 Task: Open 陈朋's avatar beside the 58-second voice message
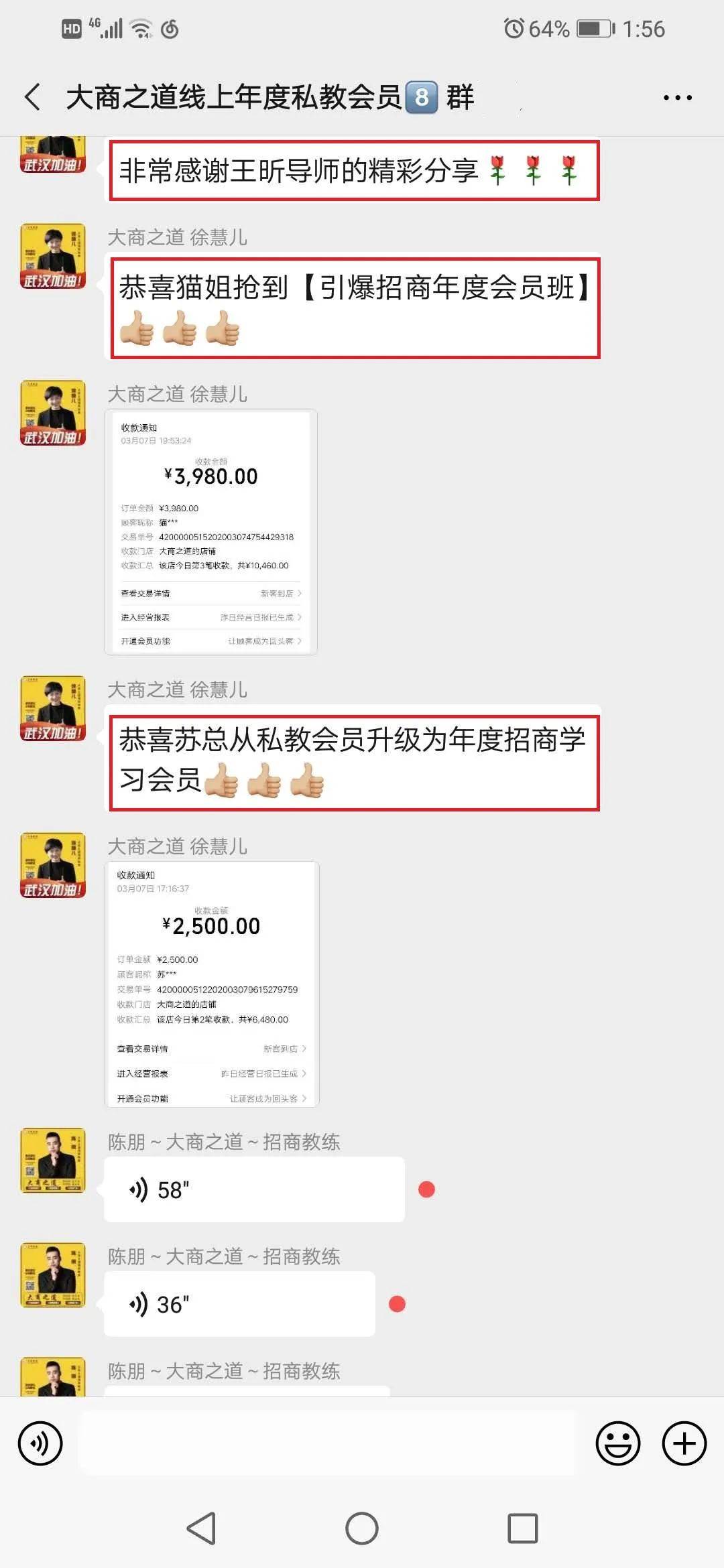53,1161
